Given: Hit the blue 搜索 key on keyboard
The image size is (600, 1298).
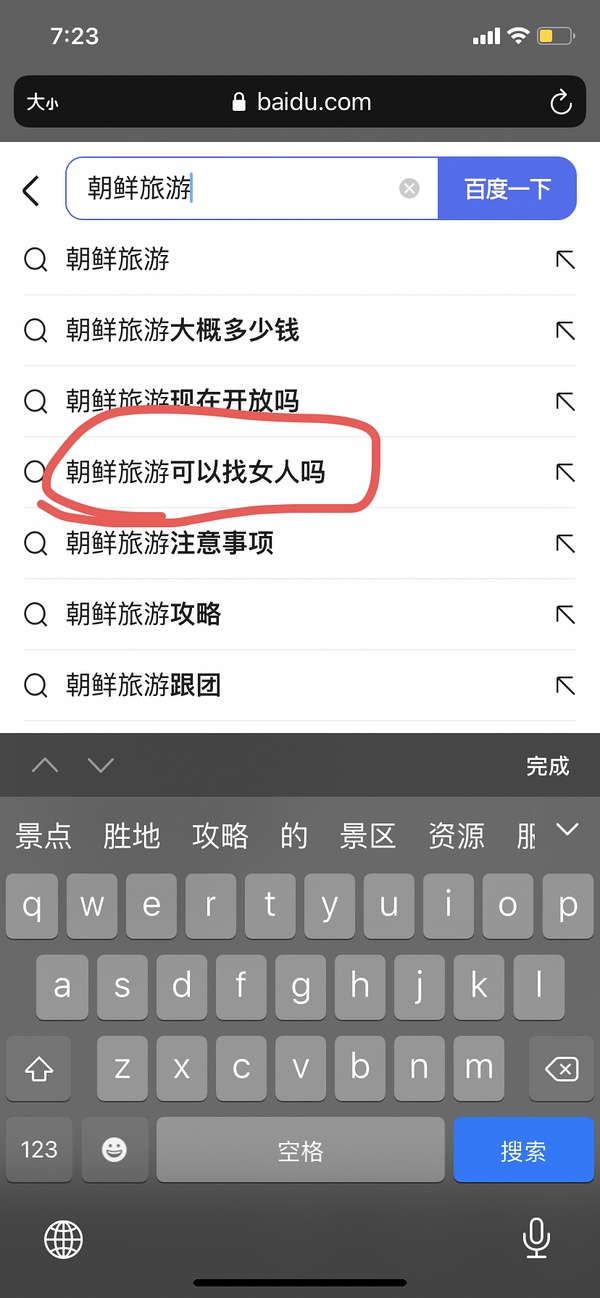Looking at the screenshot, I should tap(523, 1151).
